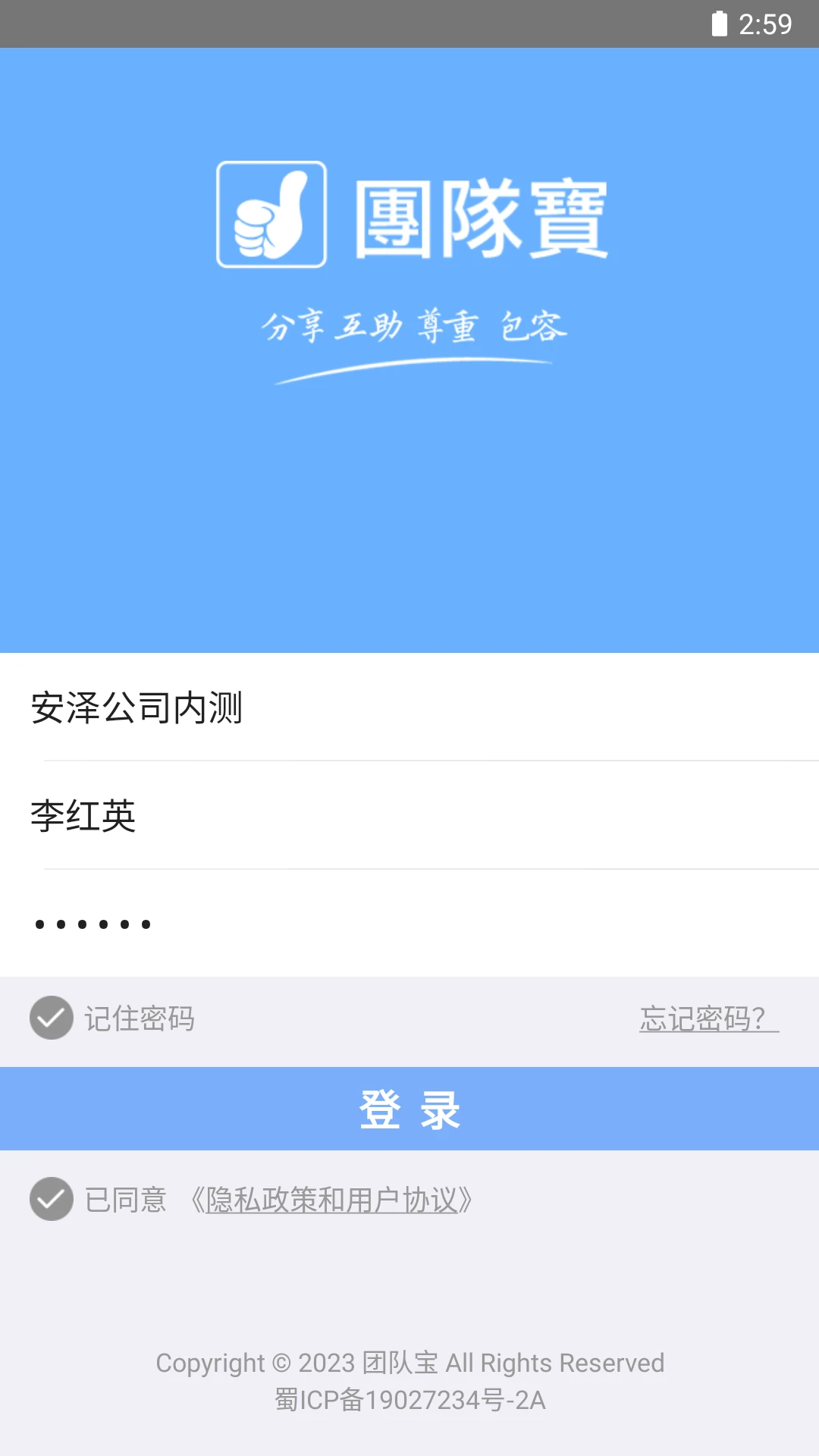Viewport: 819px width, 1456px height.
Task: Click the 蜀ICP备19027234号-2A registration text
Action: (x=409, y=1400)
